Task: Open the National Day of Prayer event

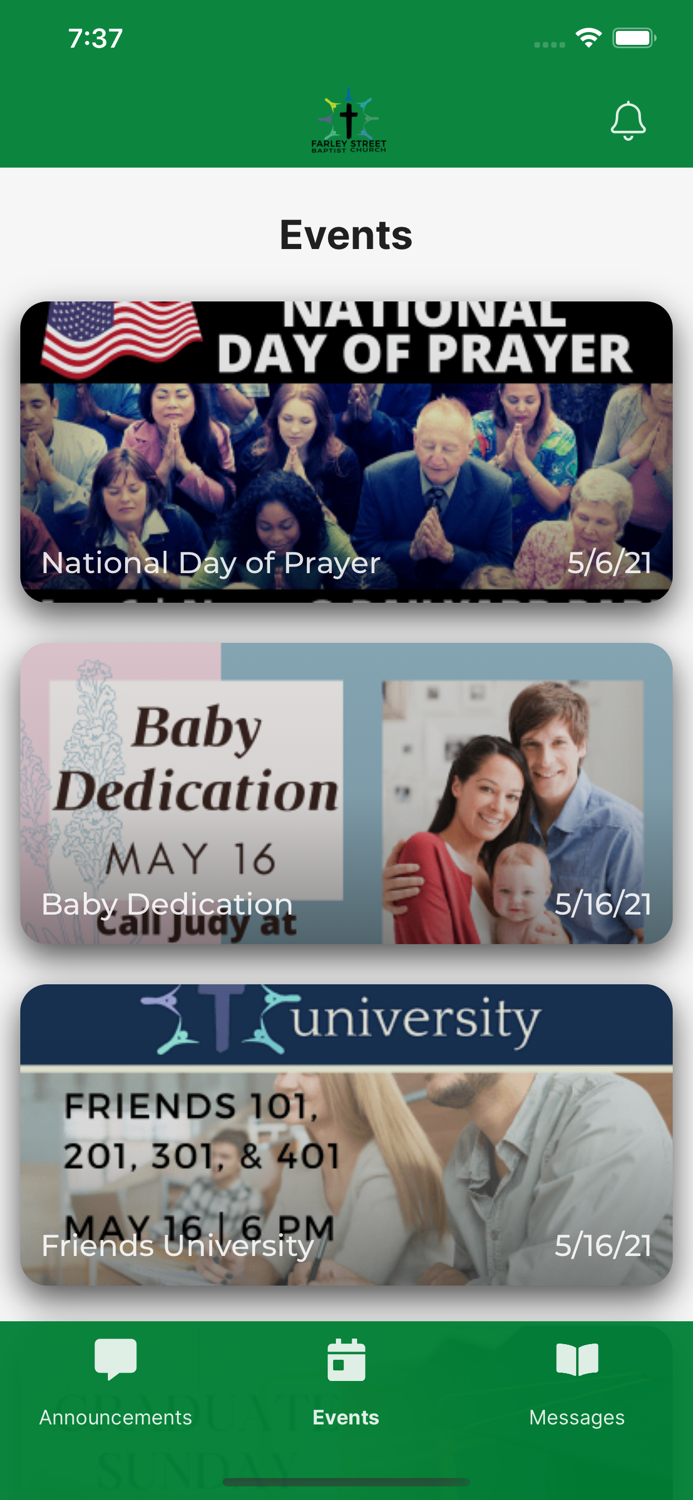Action: [346, 451]
